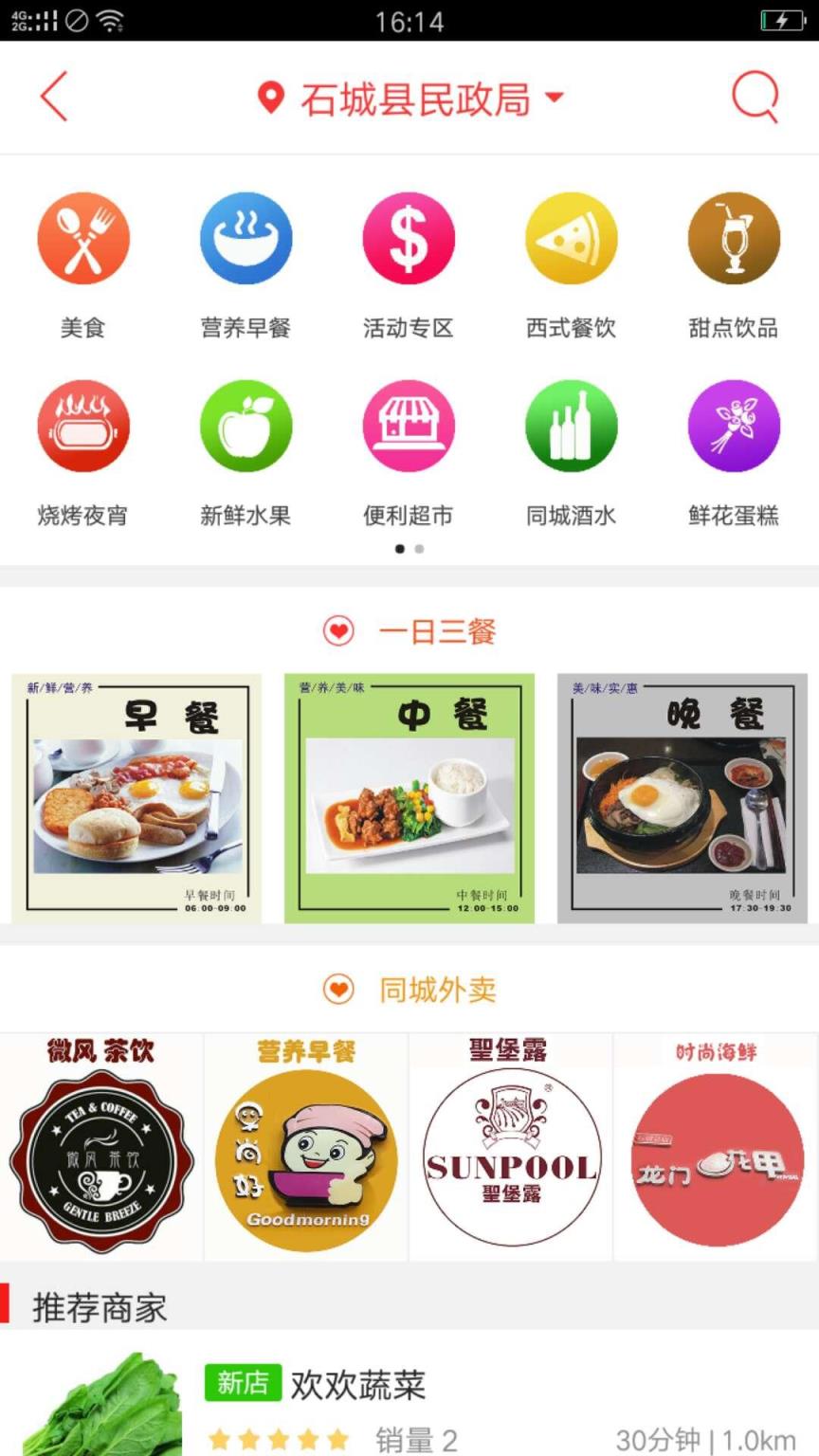
Task: Tap the heart icon beside 一日三餐
Action: [339, 629]
